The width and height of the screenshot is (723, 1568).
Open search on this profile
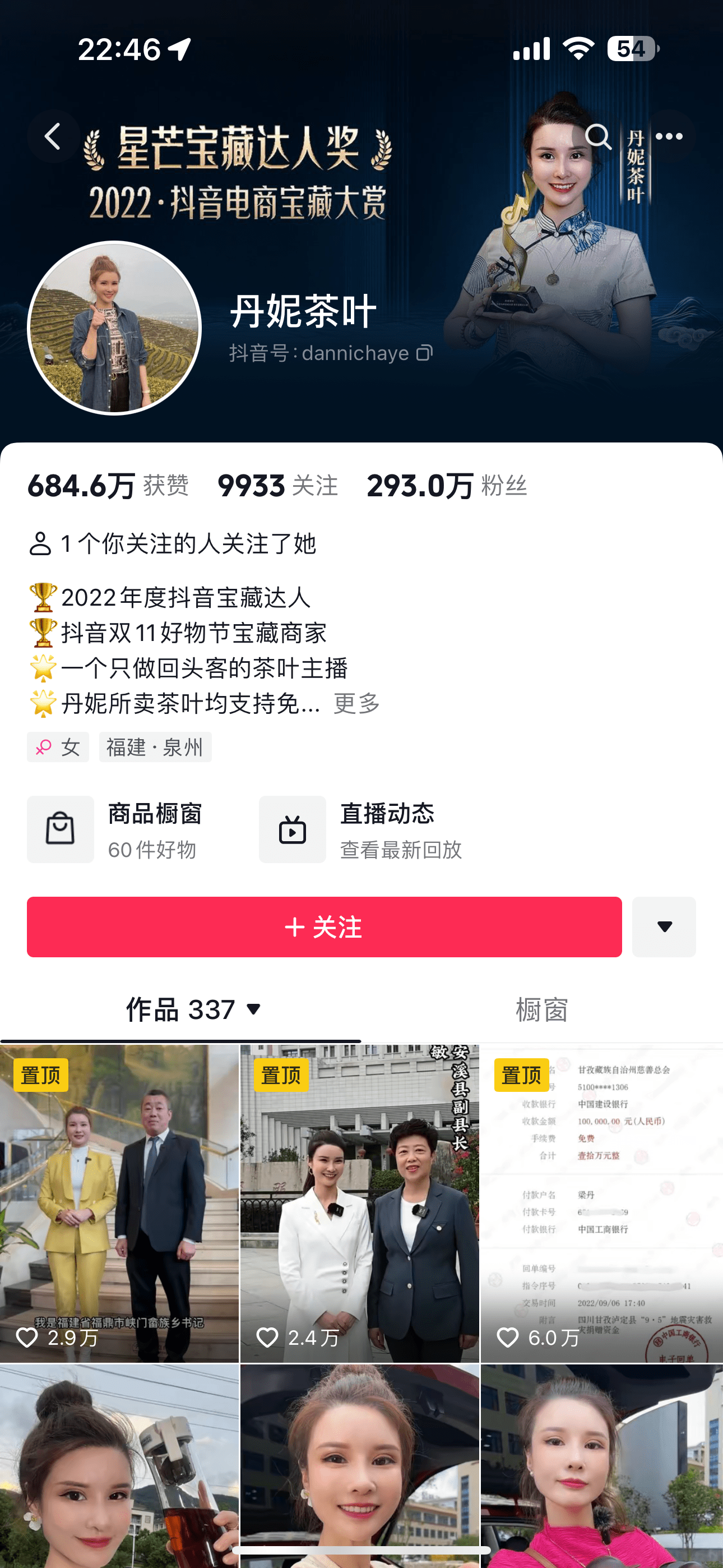coord(597,136)
